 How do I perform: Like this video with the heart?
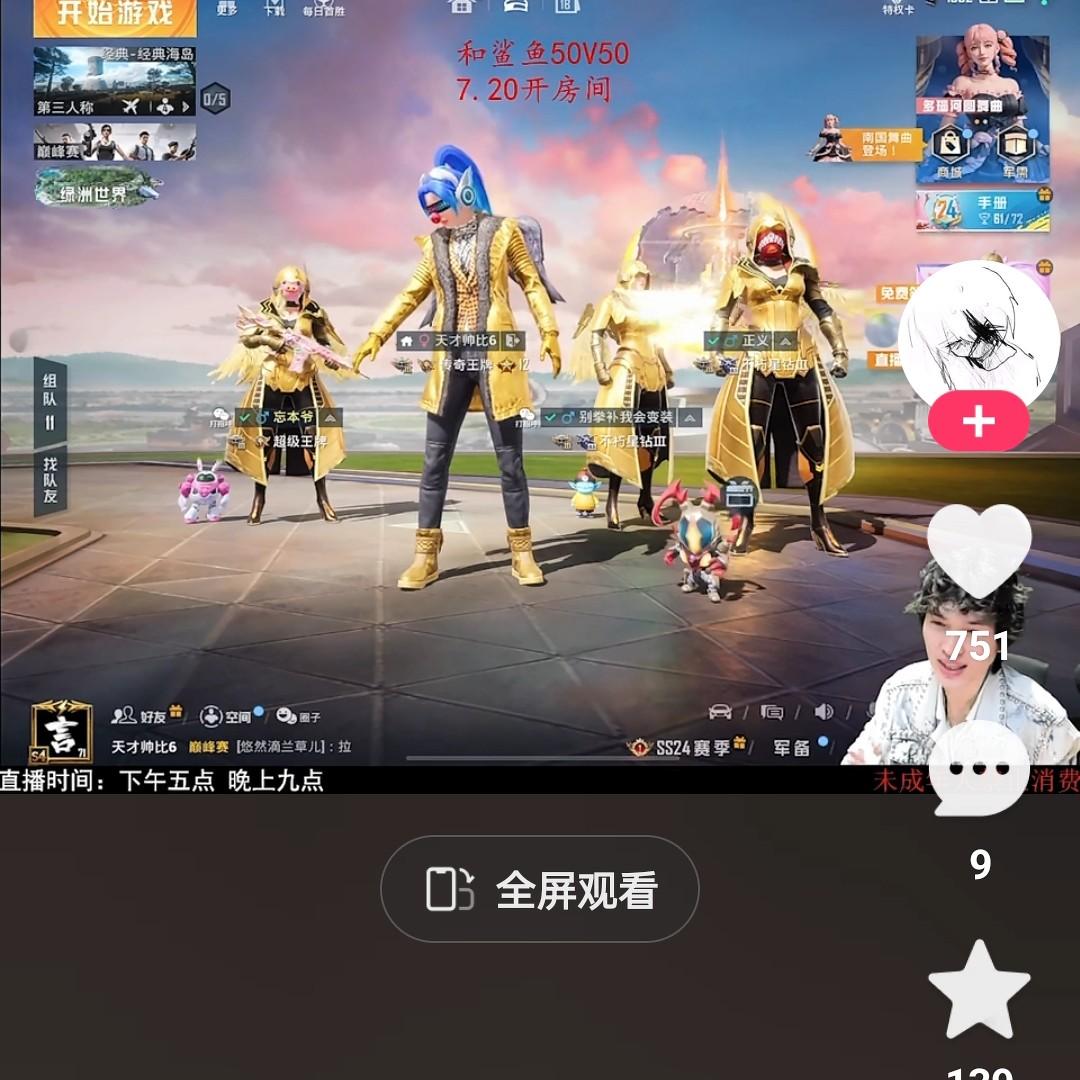tap(979, 553)
